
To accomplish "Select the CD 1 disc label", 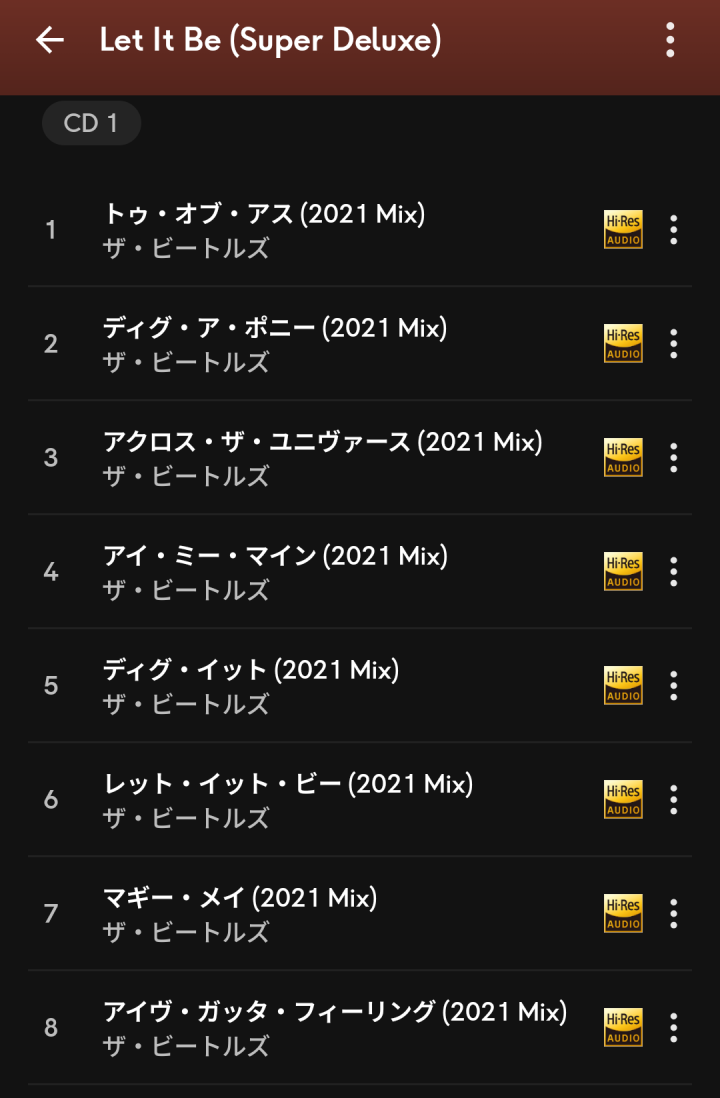I will [91, 122].
